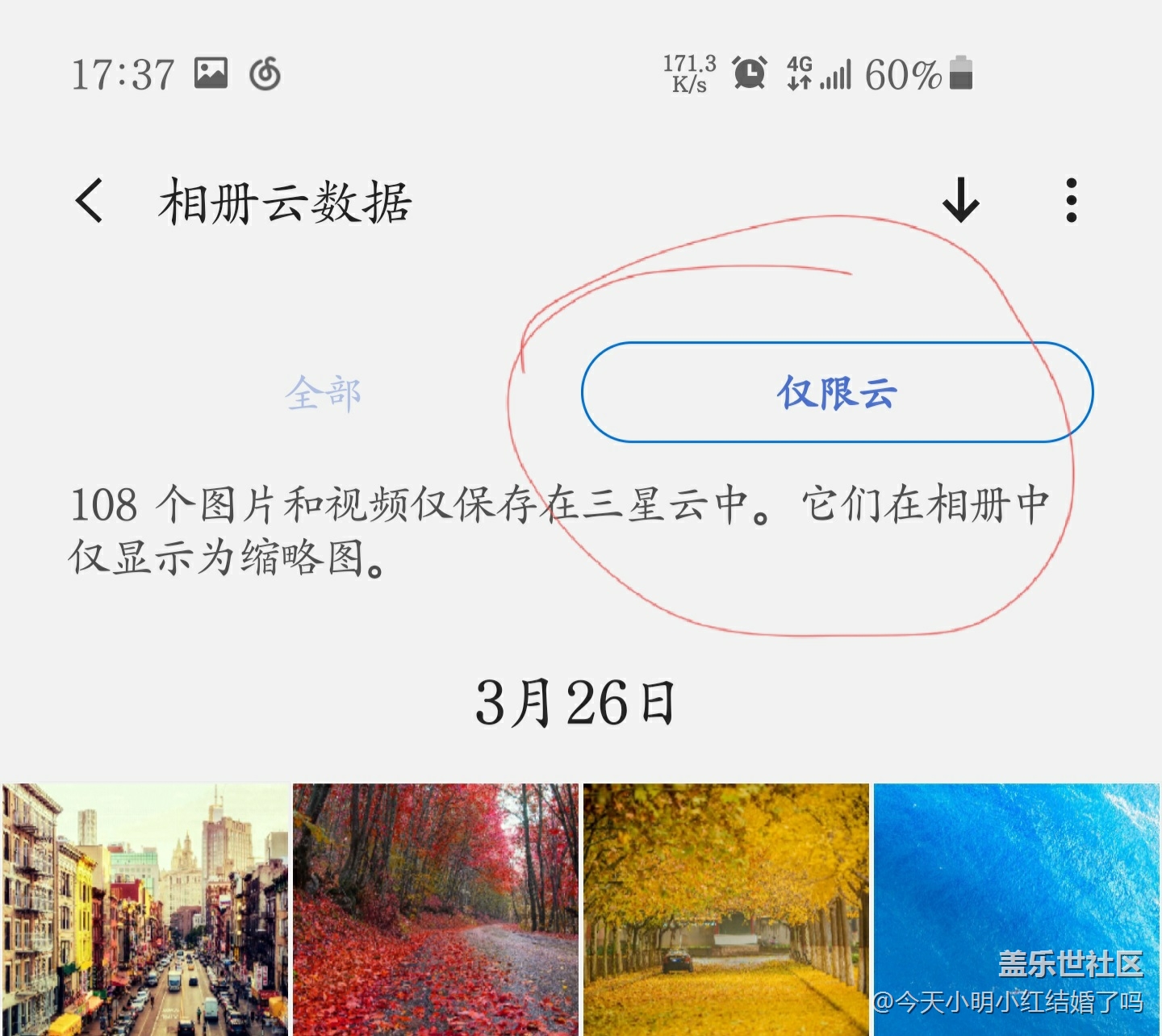Select the 仅限云 tab
This screenshot has width=1162, height=1036.
pyautogui.click(x=837, y=393)
